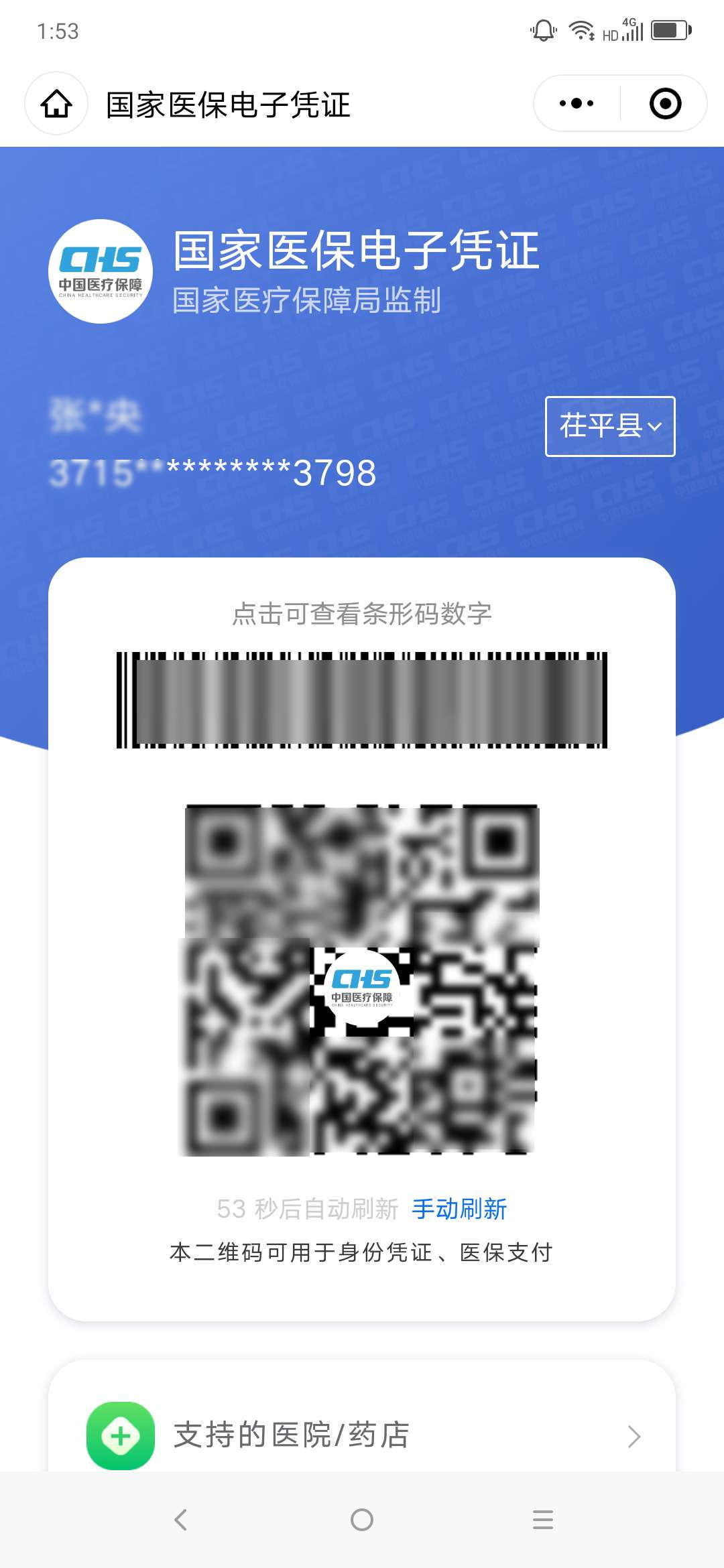
Task: Tap 手动刷新 to refresh the code
Action: (x=459, y=1209)
